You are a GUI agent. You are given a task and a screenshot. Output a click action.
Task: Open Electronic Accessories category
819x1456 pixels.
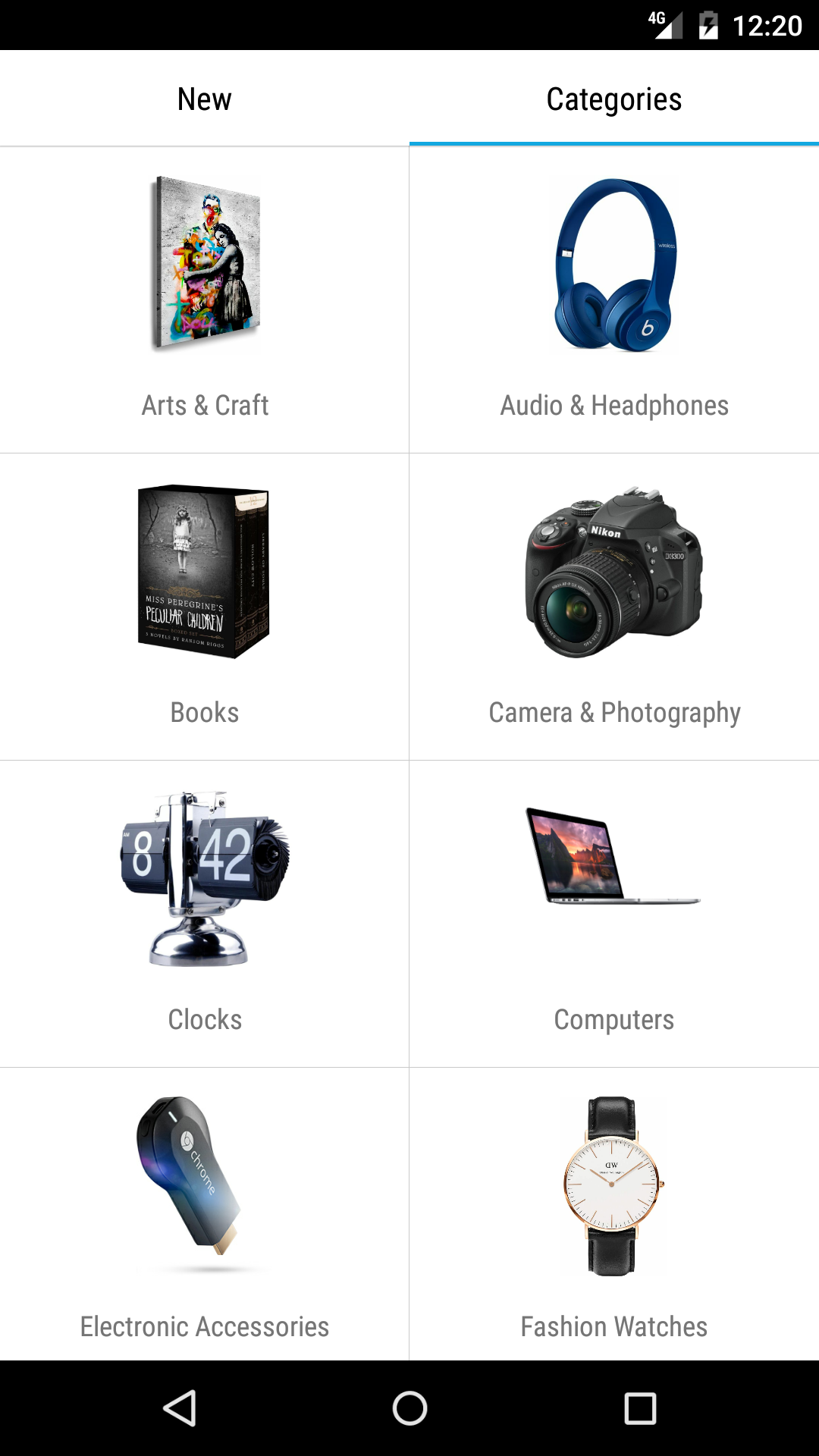[x=205, y=1213]
